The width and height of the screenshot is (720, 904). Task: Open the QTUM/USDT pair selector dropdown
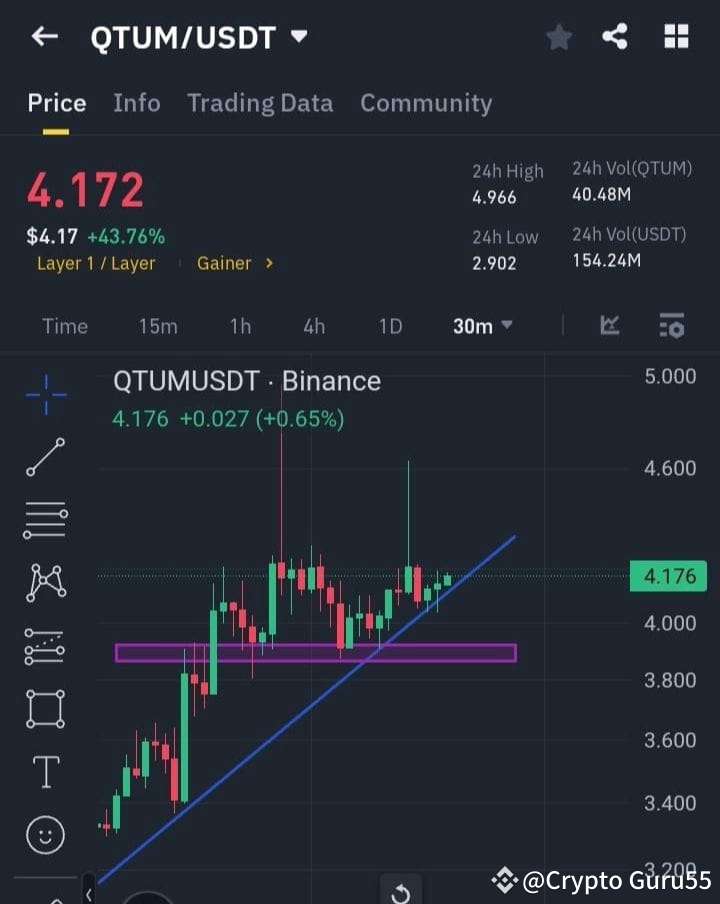[298, 36]
